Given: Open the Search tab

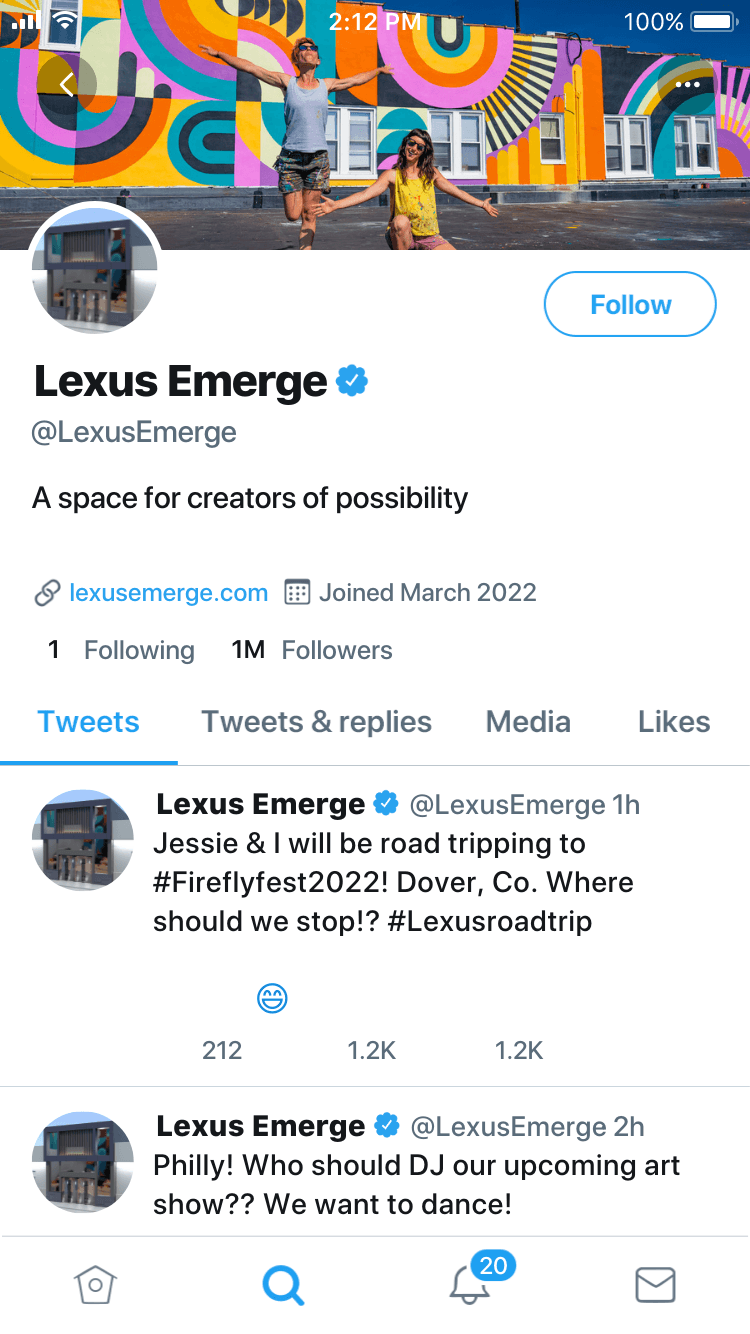Looking at the screenshot, I should pos(283,1285).
